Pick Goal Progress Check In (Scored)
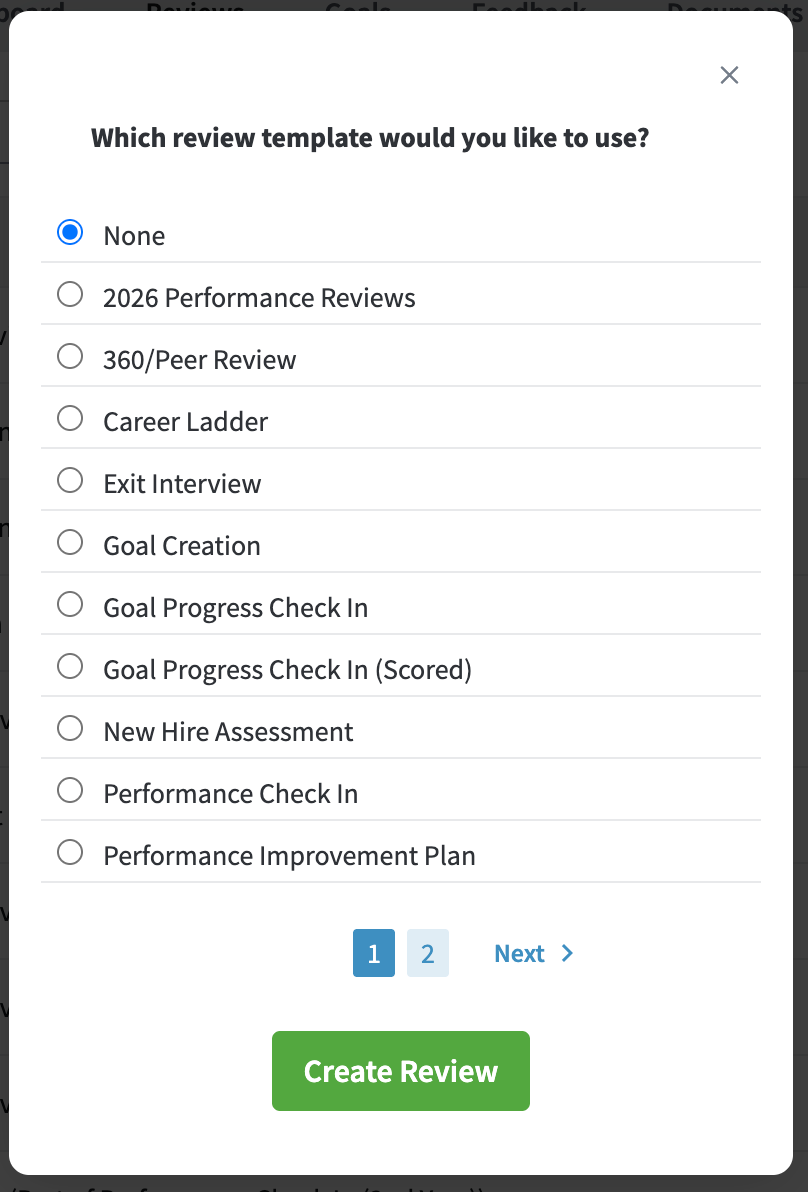808x1192 pixels. 70,667
